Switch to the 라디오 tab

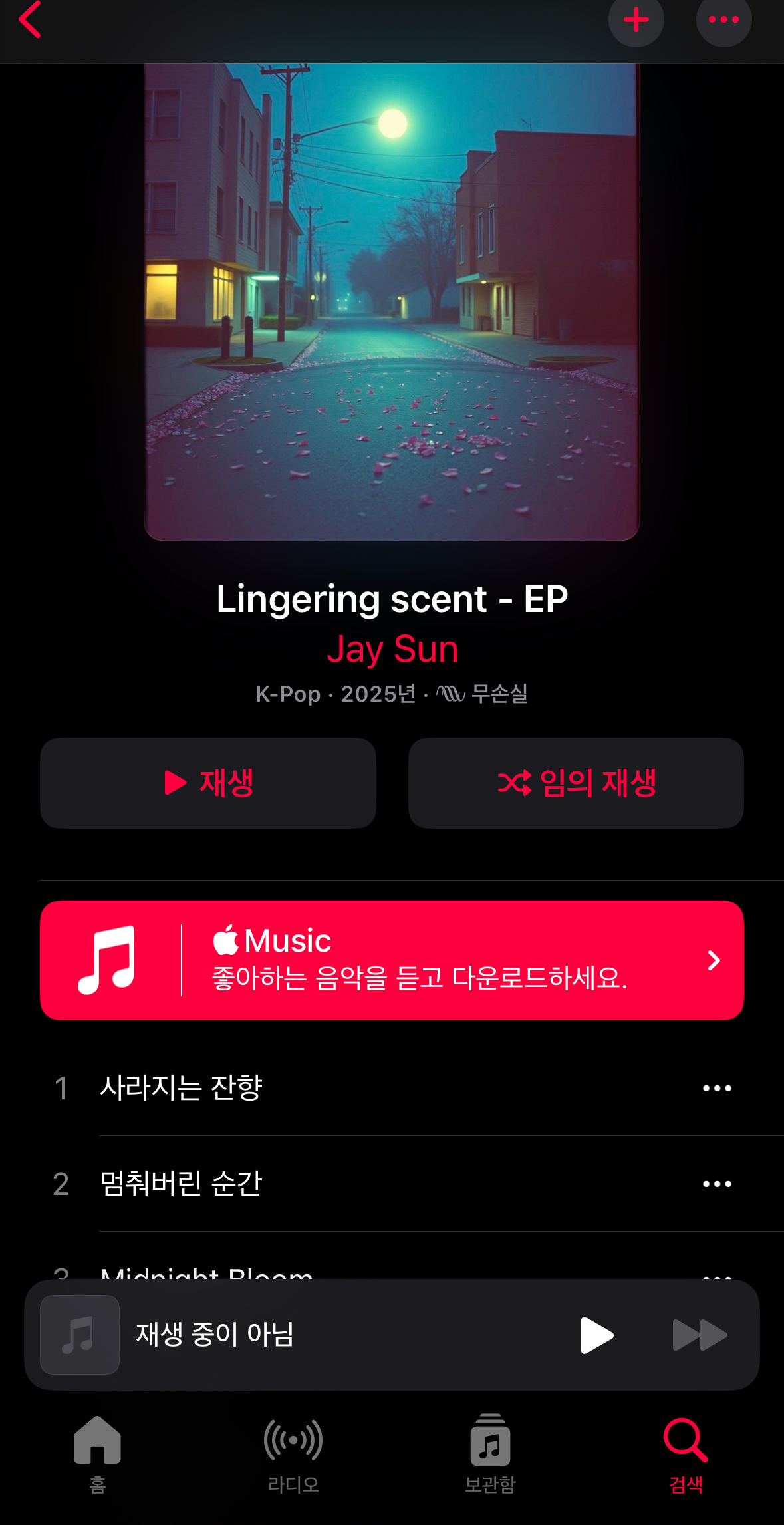click(x=293, y=1454)
